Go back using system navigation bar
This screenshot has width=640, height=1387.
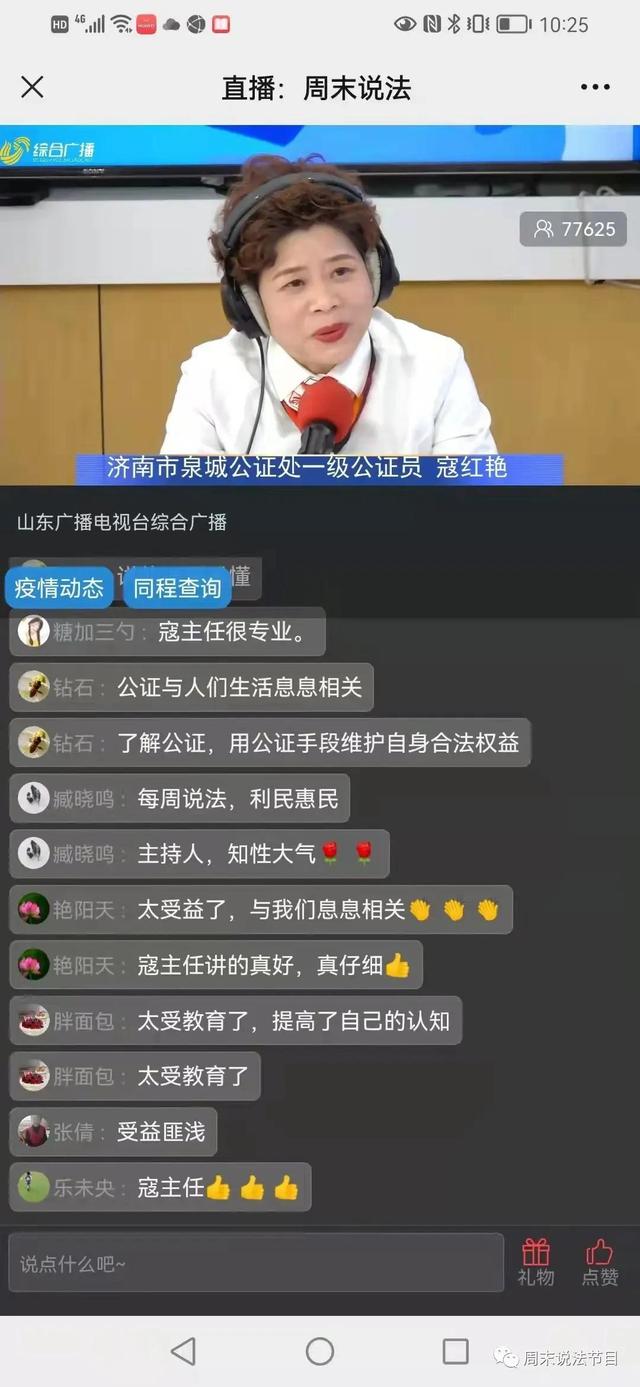pos(183,1351)
